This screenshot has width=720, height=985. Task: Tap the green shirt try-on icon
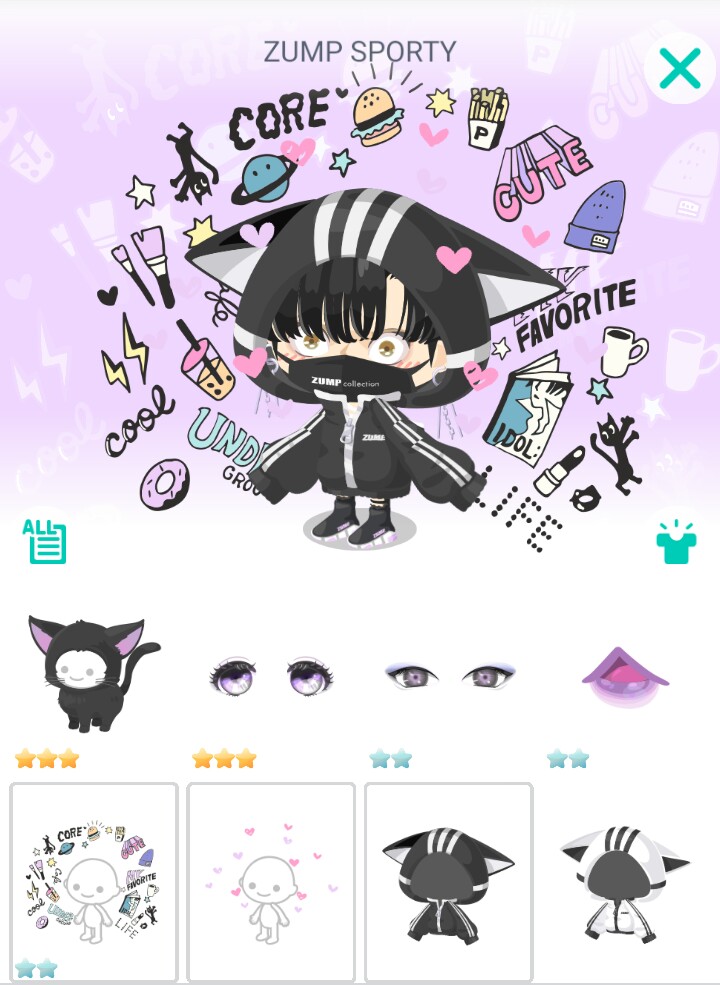pyautogui.click(x=676, y=542)
